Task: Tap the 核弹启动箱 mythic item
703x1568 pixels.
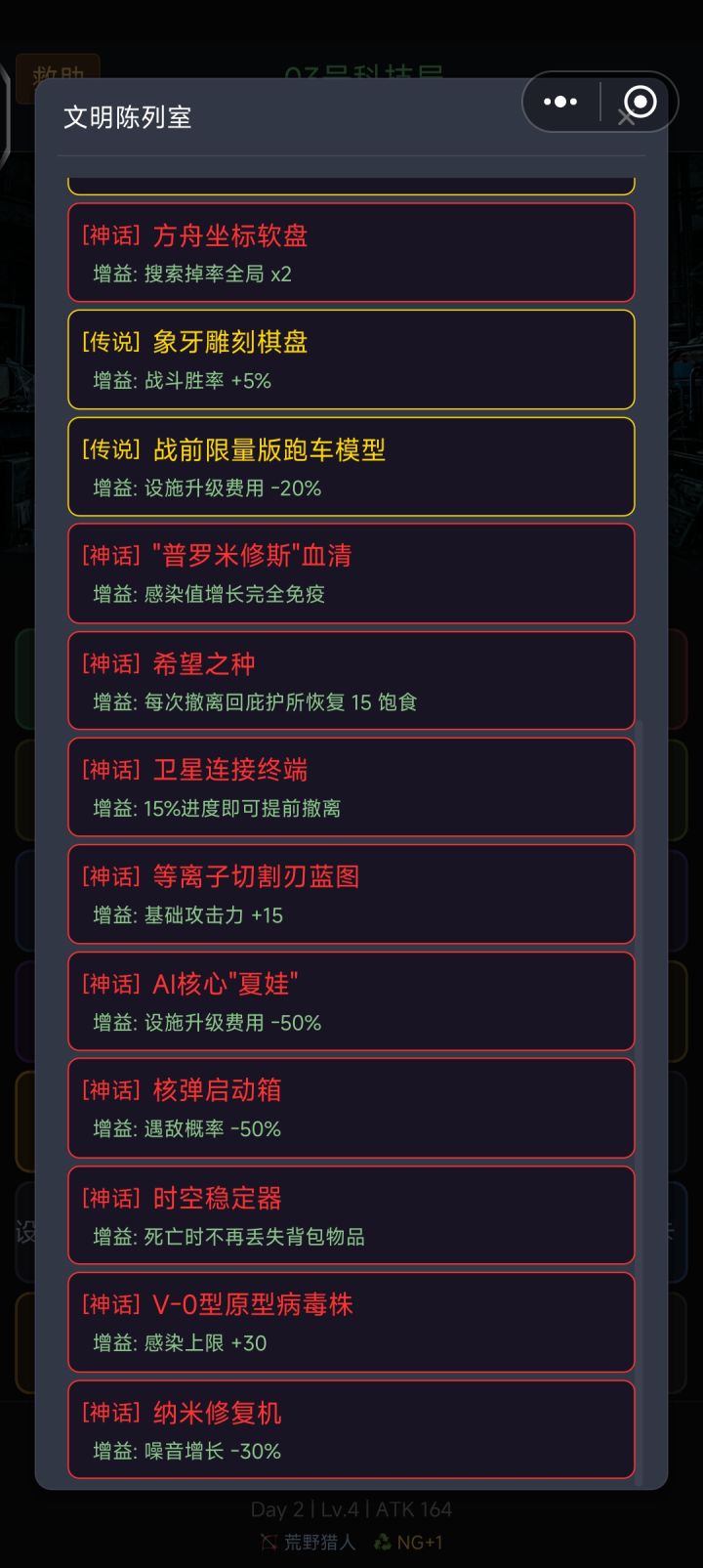Action: 350,1109
